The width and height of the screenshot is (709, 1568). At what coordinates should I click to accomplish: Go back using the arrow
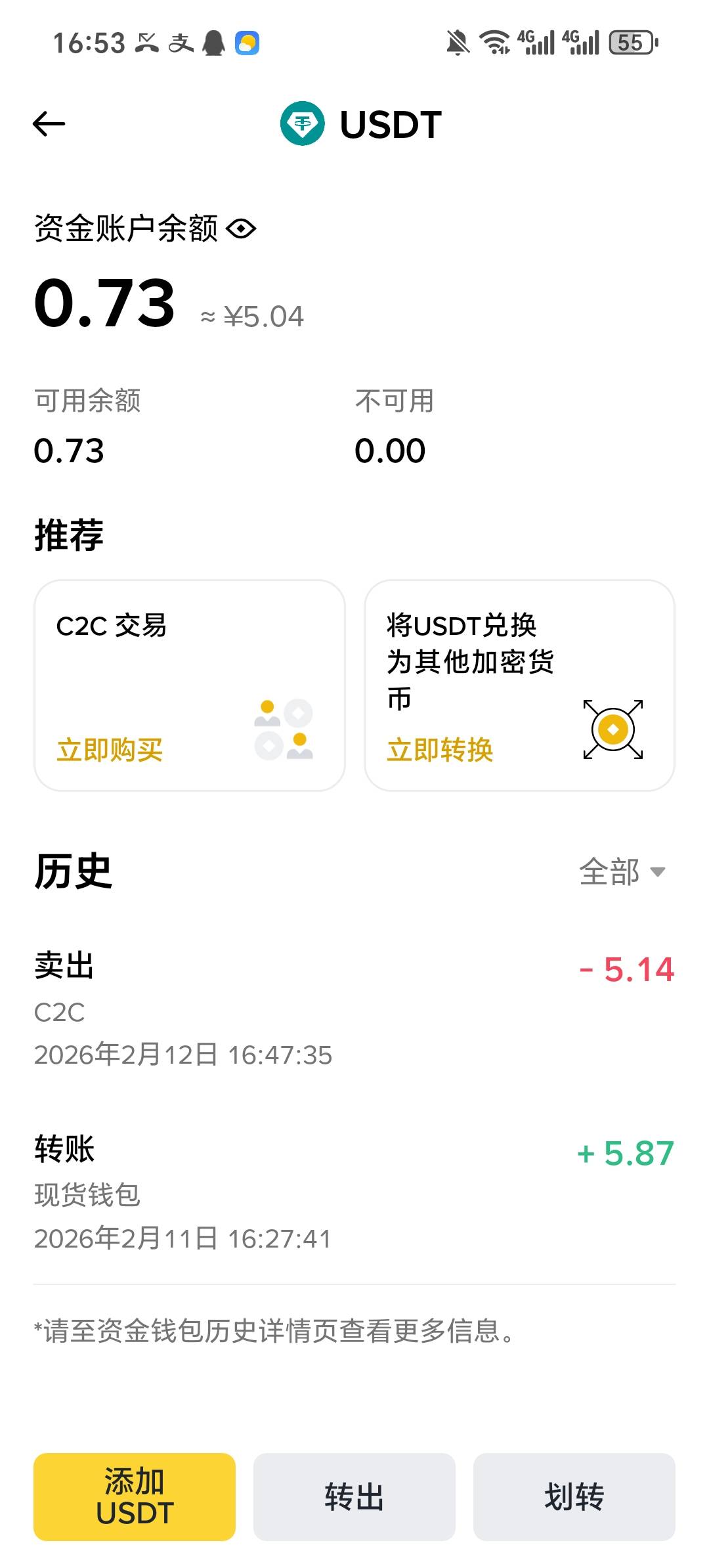[49, 123]
